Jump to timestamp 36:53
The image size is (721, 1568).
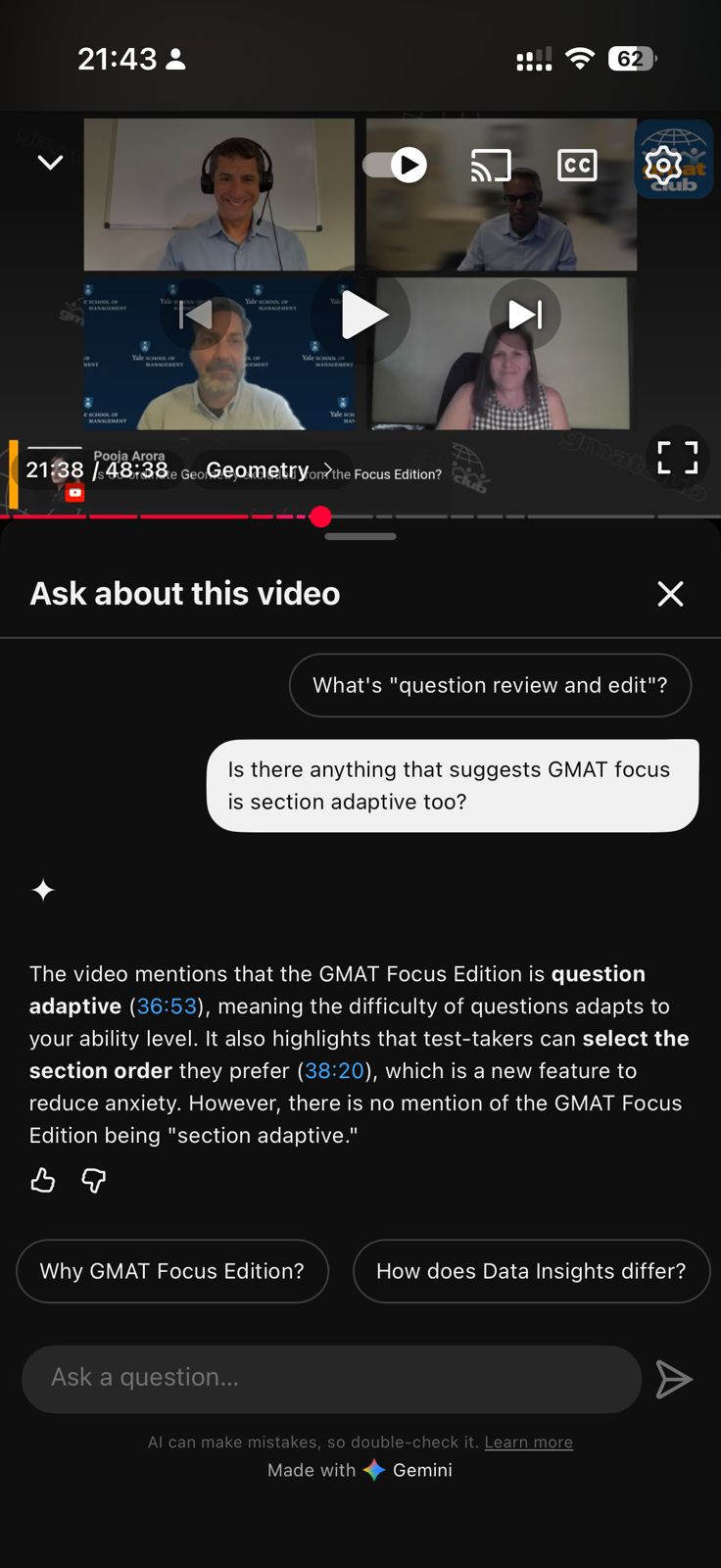pyautogui.click(x=167, y=1006)
